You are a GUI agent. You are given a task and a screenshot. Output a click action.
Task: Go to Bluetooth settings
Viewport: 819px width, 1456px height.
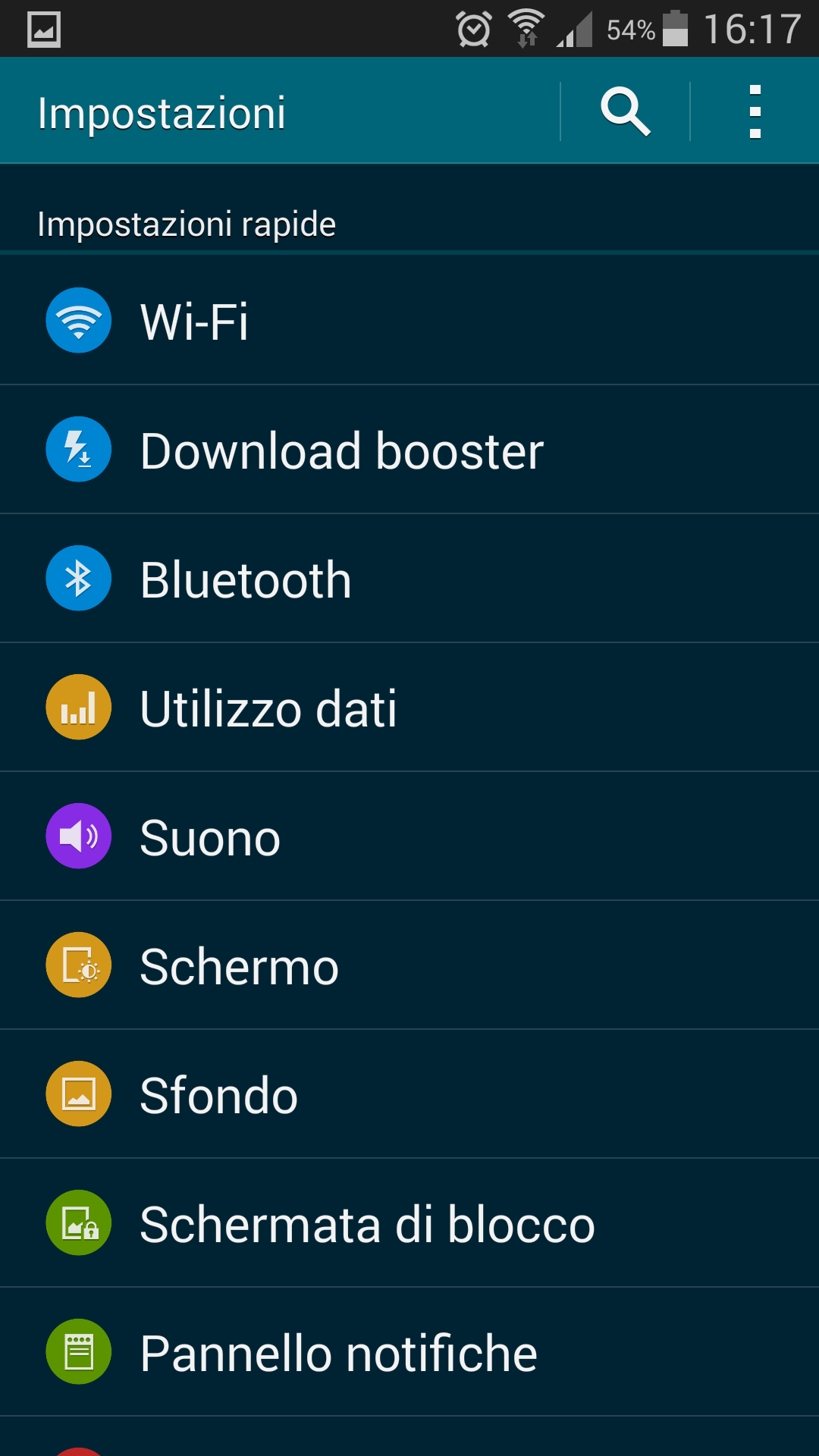409,579
